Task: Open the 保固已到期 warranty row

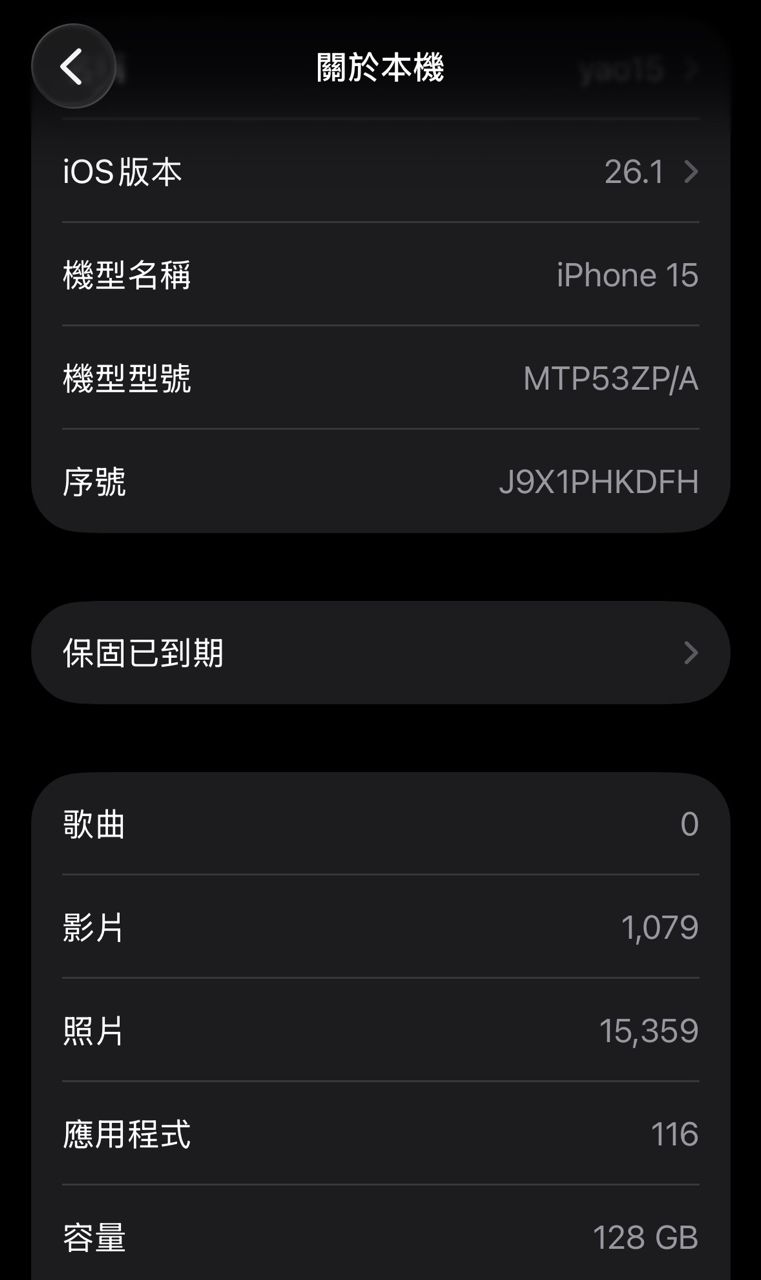Action: point(380,653)
